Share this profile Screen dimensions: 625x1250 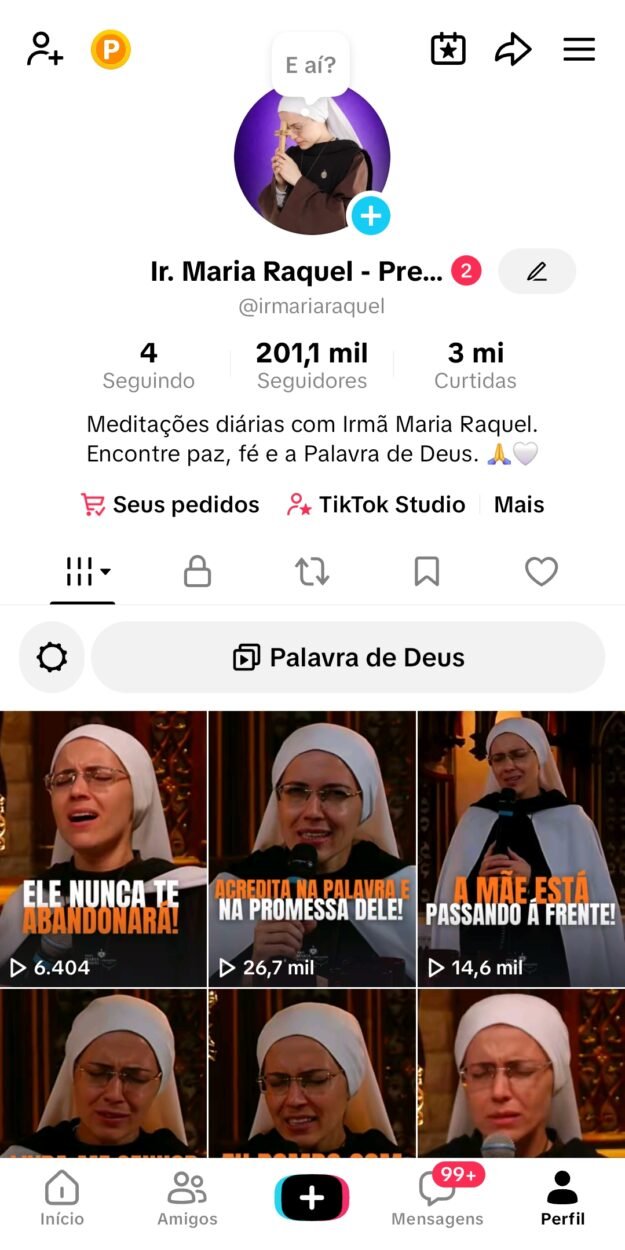click(513, 49)
